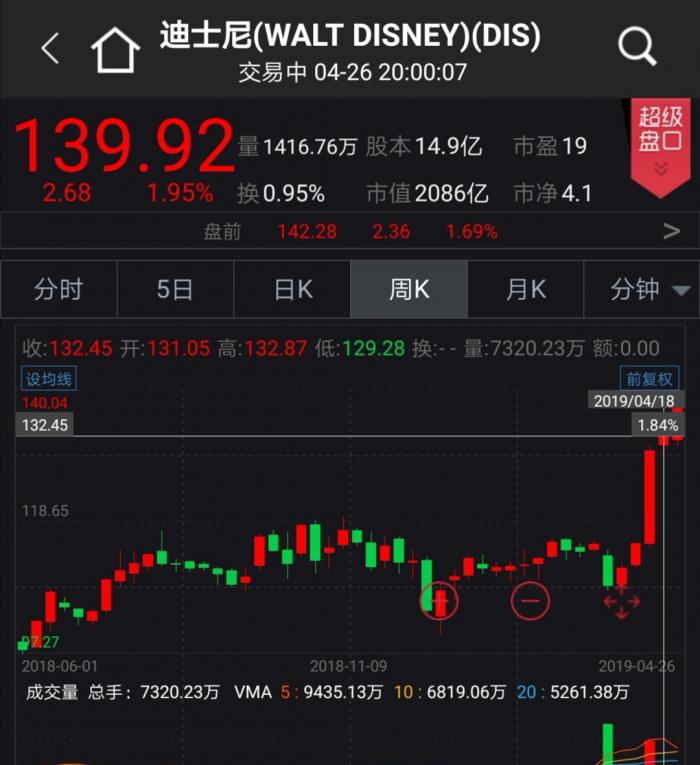
Task: Open the 盘前 pre-market details arrow
Action: tap(671, 232)
